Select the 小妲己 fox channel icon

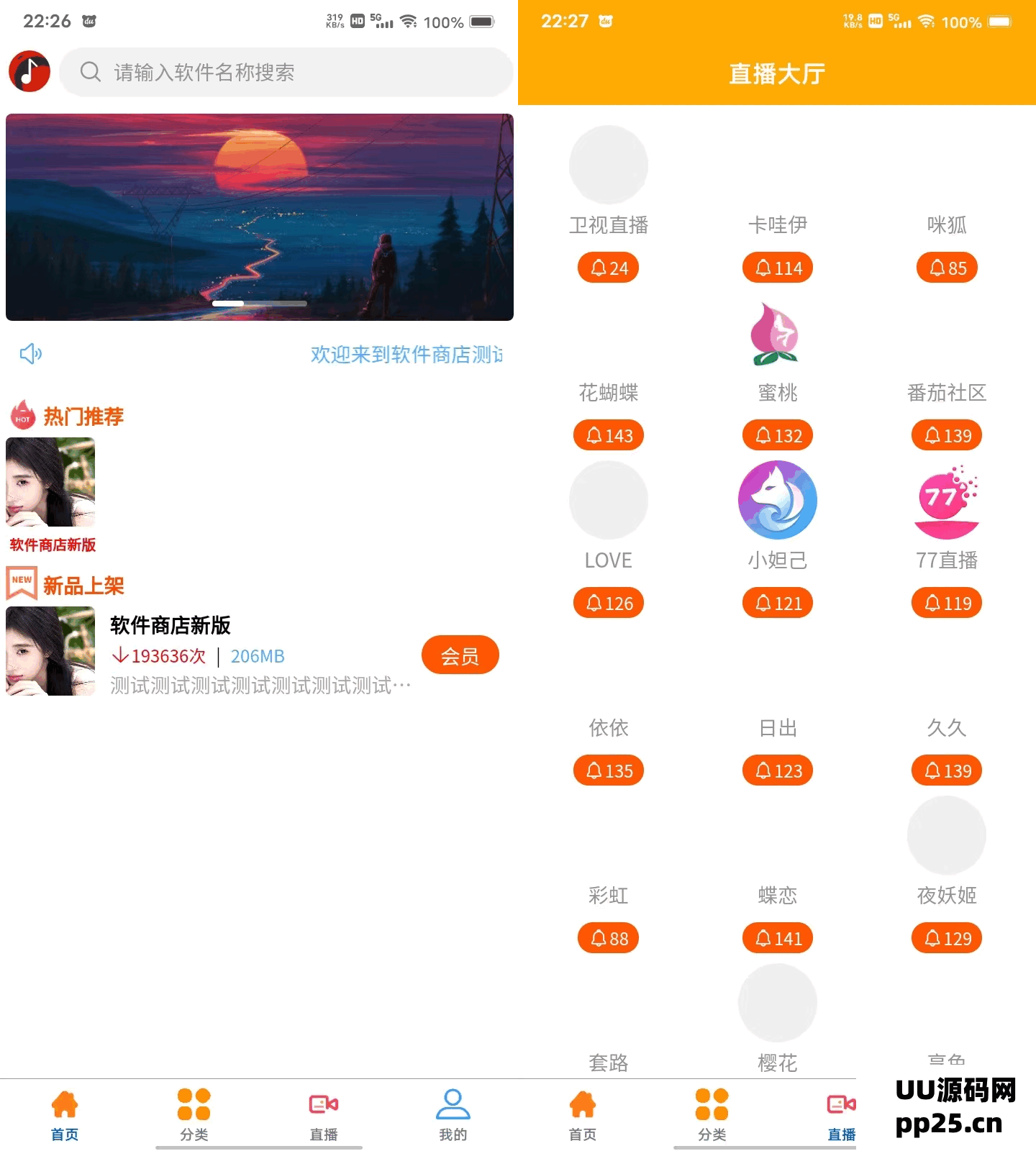[777, 499]
